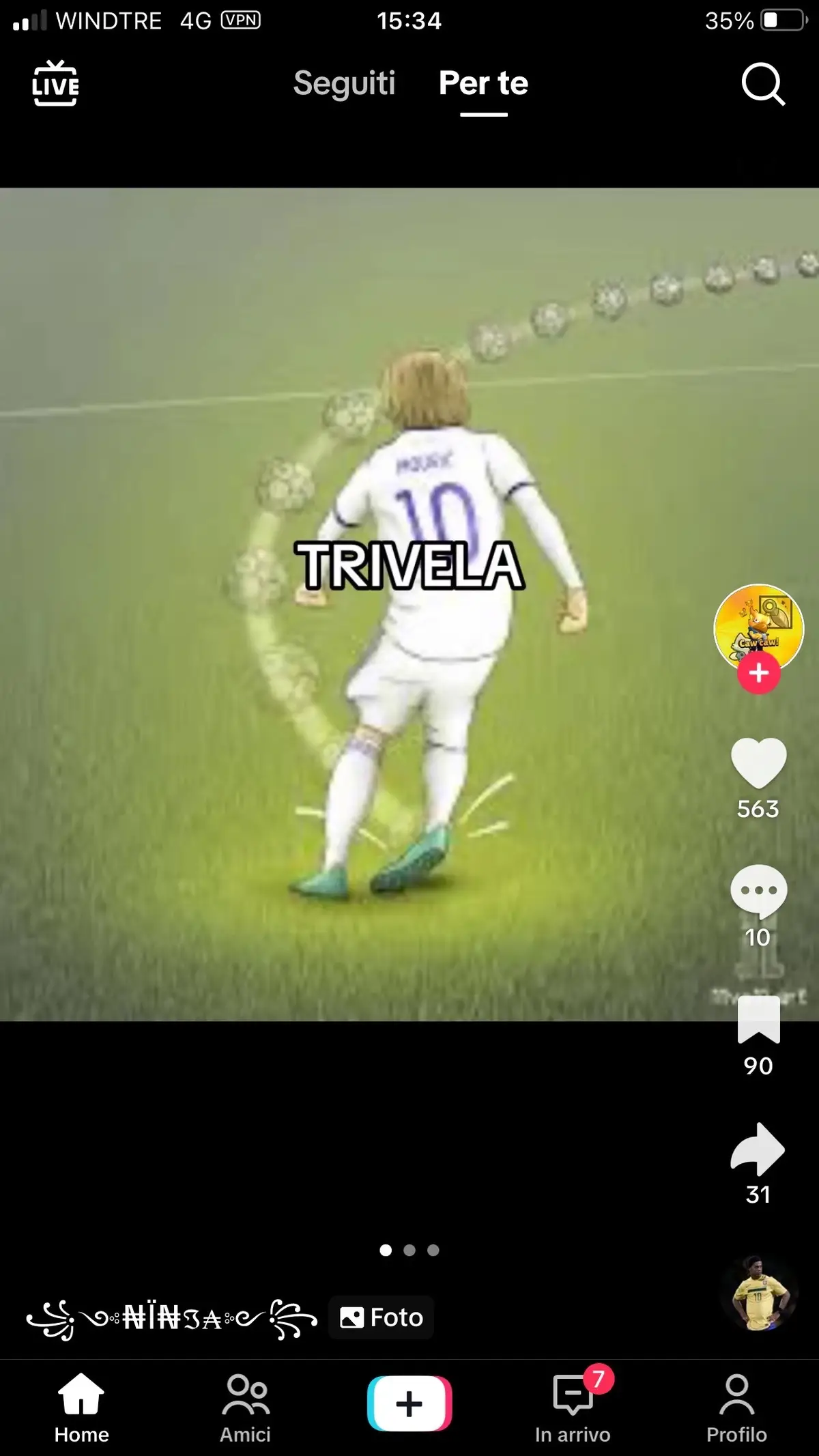Tap the Foto chip
Image resolution: width=819 pixels, height=1456 pixels.
382,1317
